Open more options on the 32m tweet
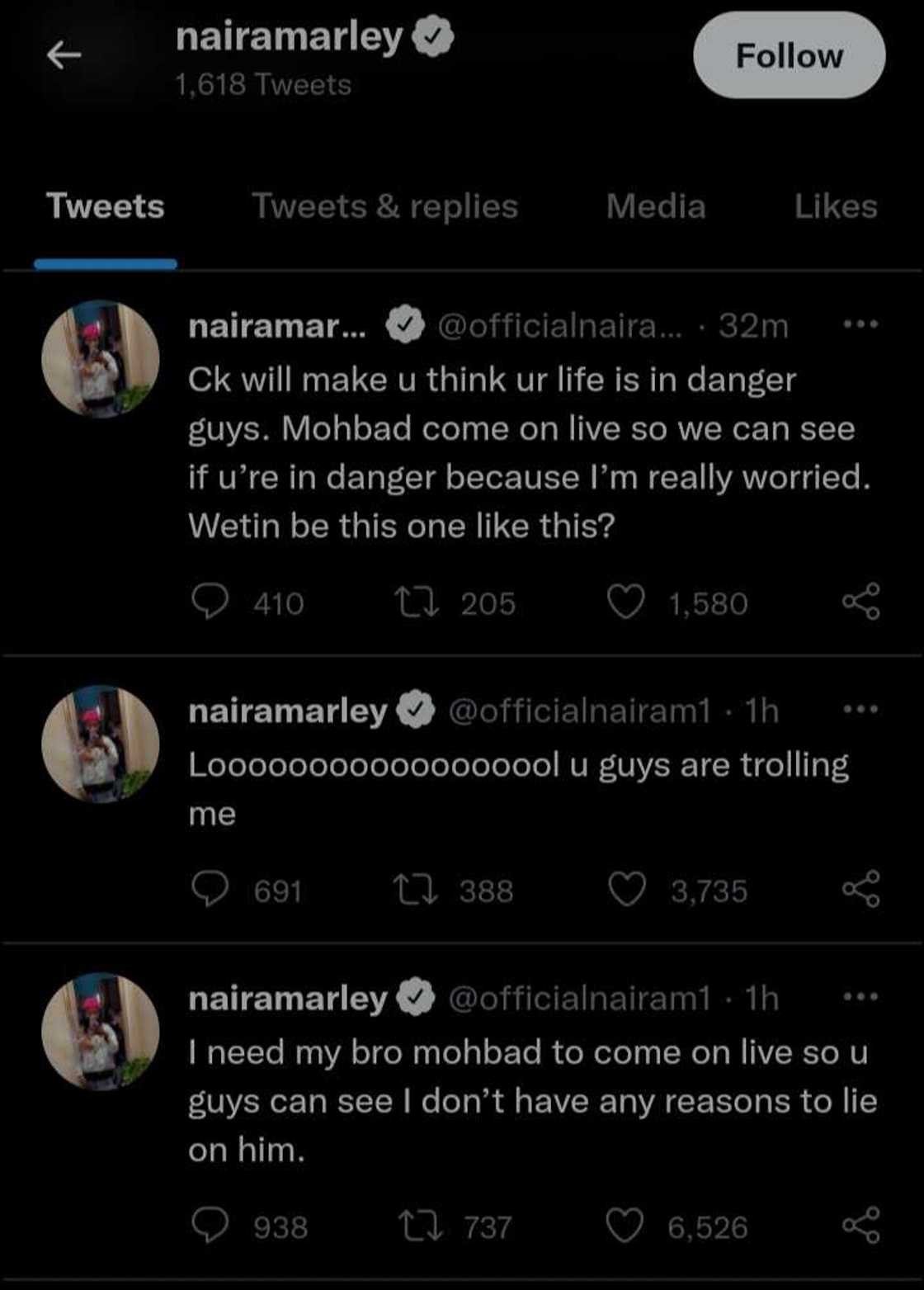Image resolution: width=924 pixels, height=1290 pixels. [x=861, y=325]
